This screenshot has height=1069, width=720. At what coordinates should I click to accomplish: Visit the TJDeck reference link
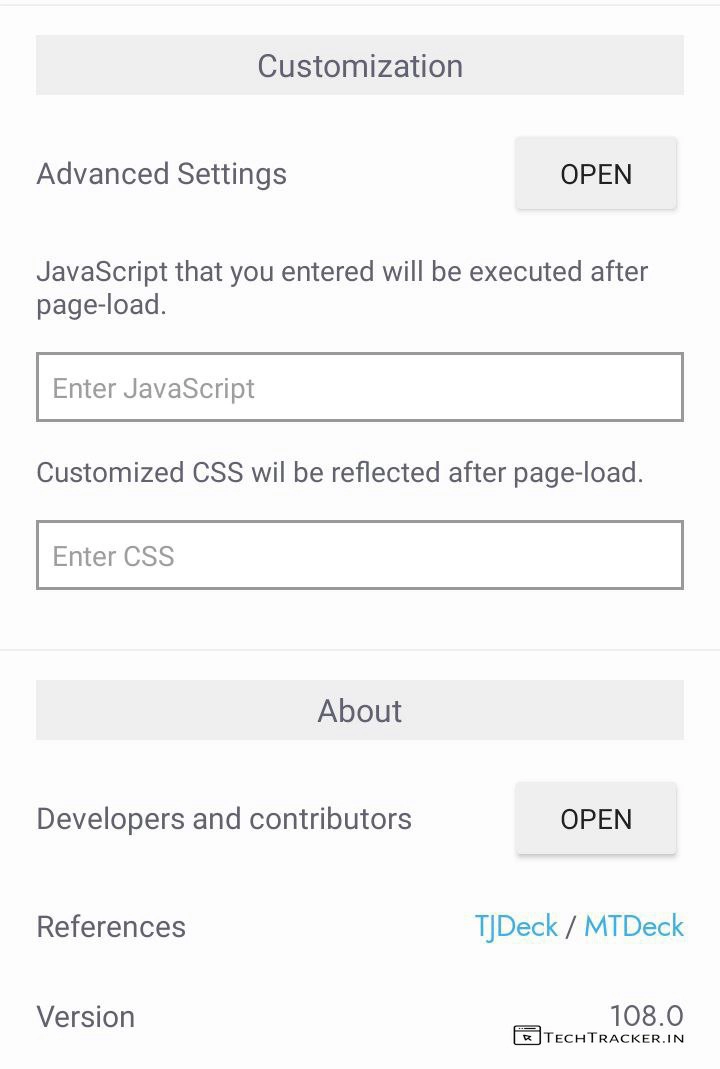click(x=516, y=927)
